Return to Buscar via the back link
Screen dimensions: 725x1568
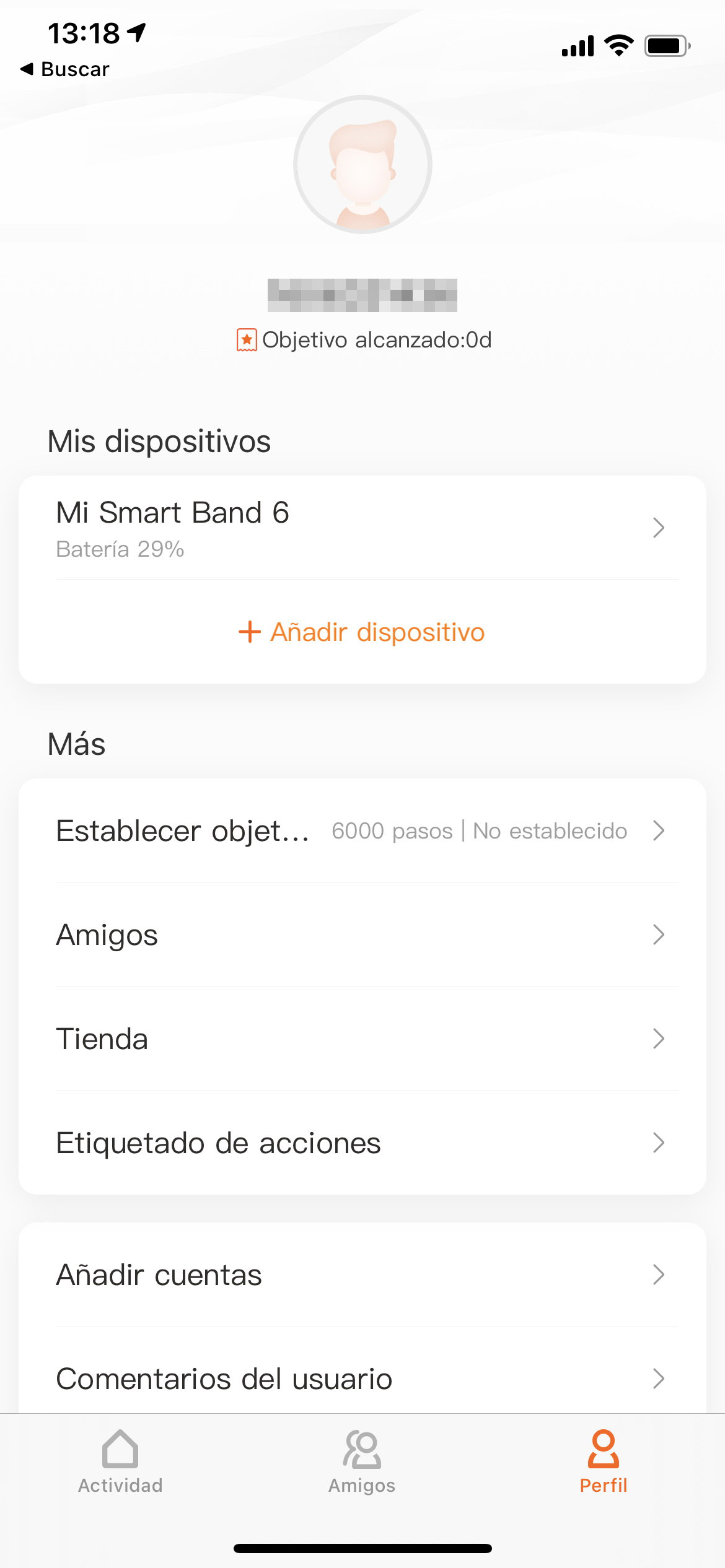[65, 69]
